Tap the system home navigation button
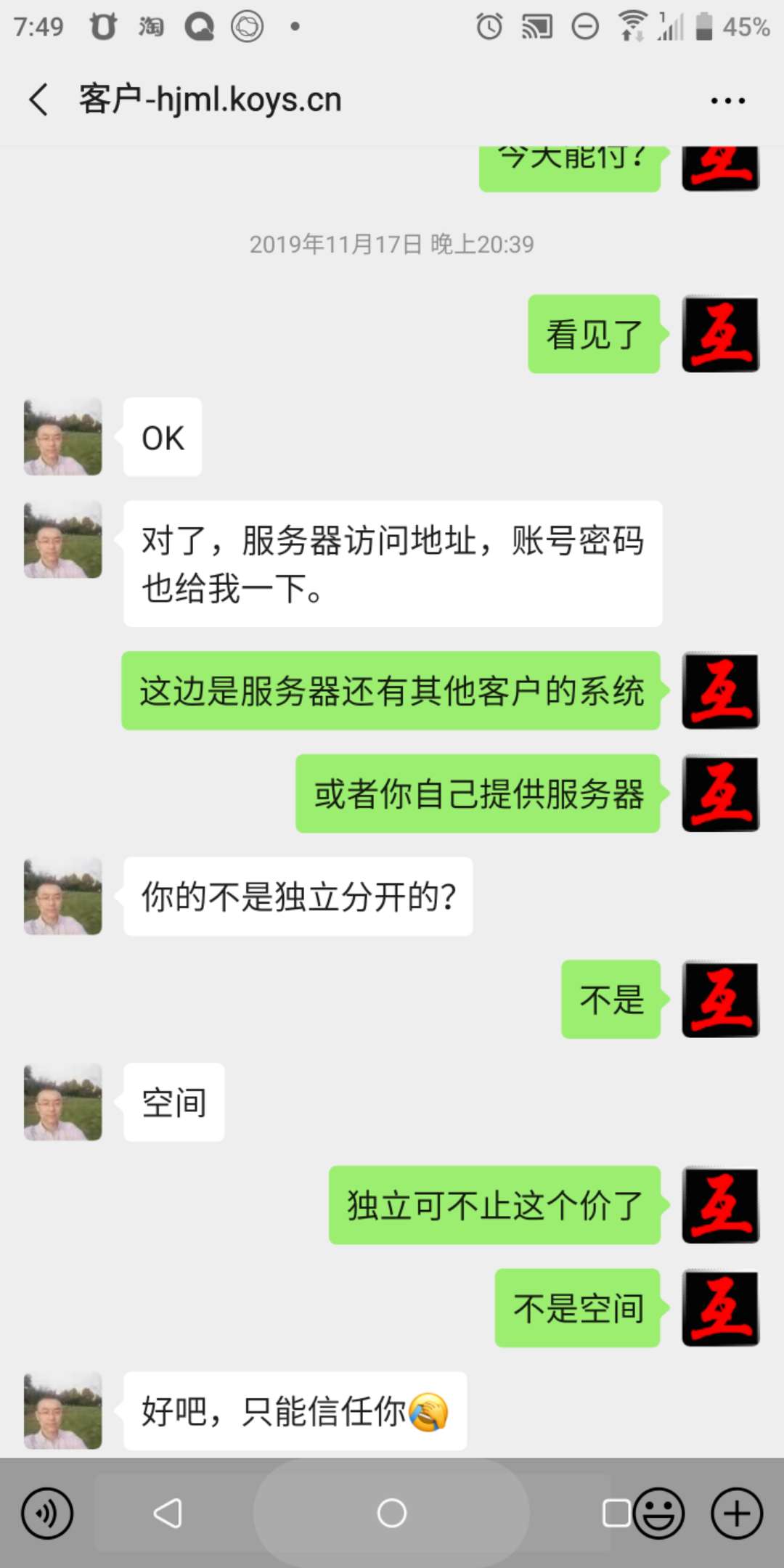 click(392, 1514)
